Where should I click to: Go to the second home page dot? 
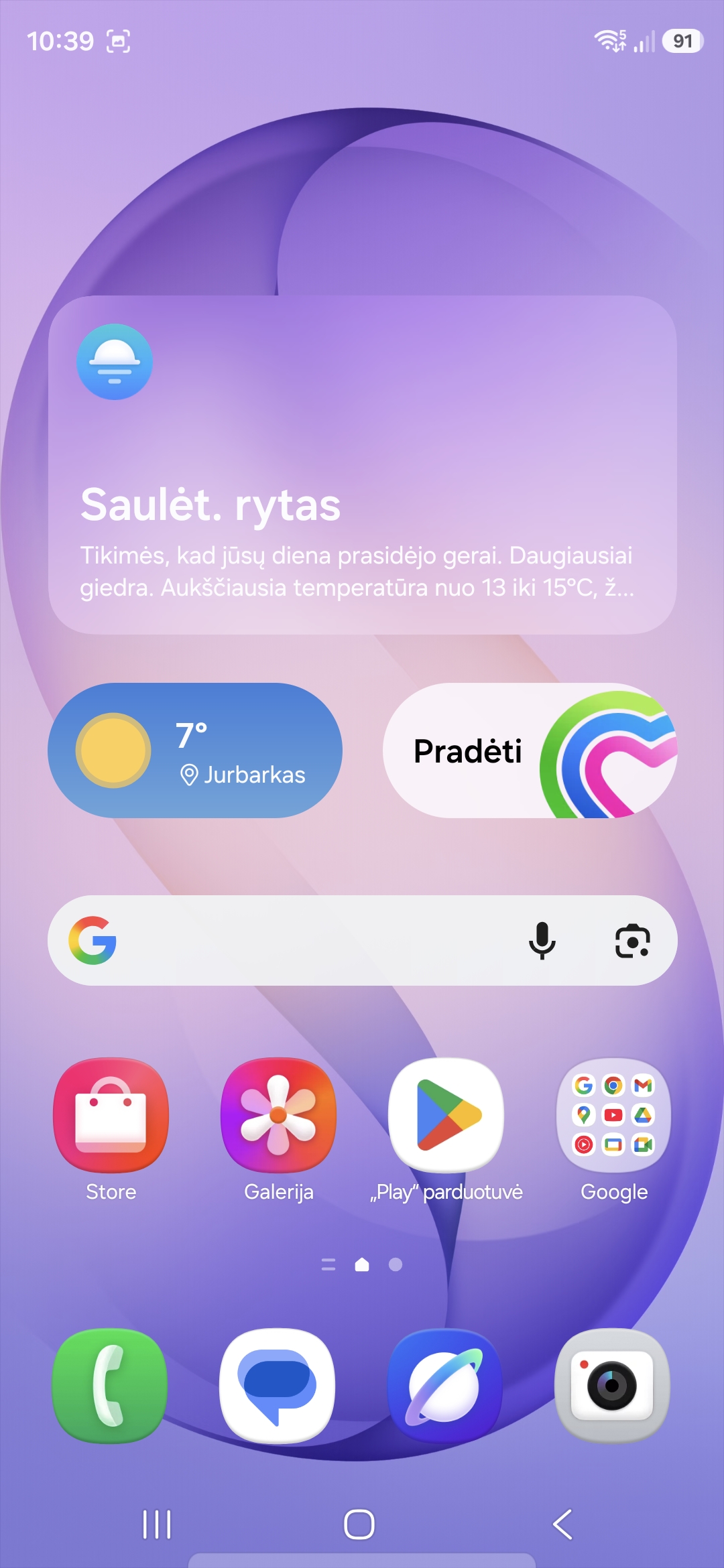(396, 1264)
